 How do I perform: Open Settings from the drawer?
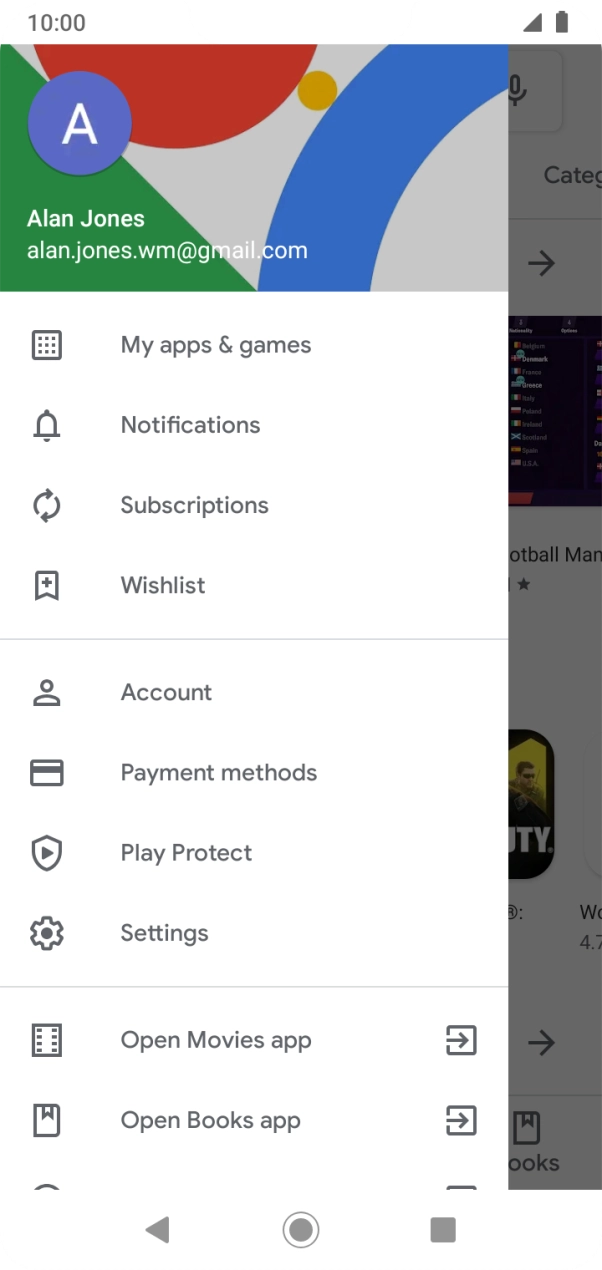164,933
